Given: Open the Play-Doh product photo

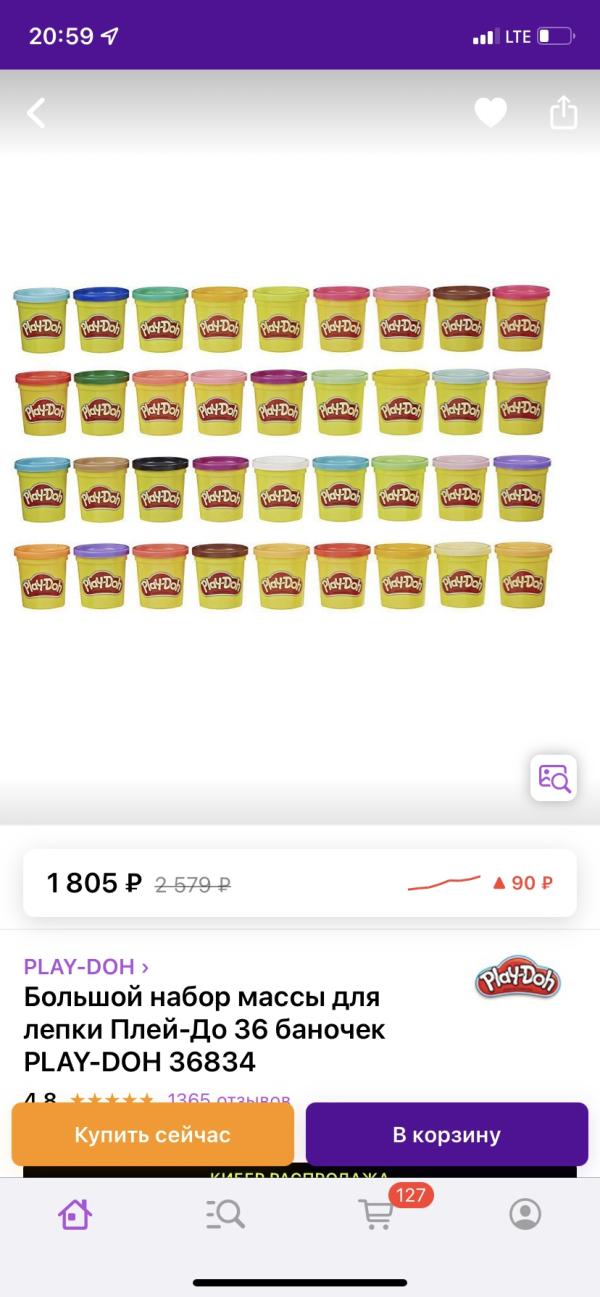Looking at the screenshot, I should click(282, 447).
